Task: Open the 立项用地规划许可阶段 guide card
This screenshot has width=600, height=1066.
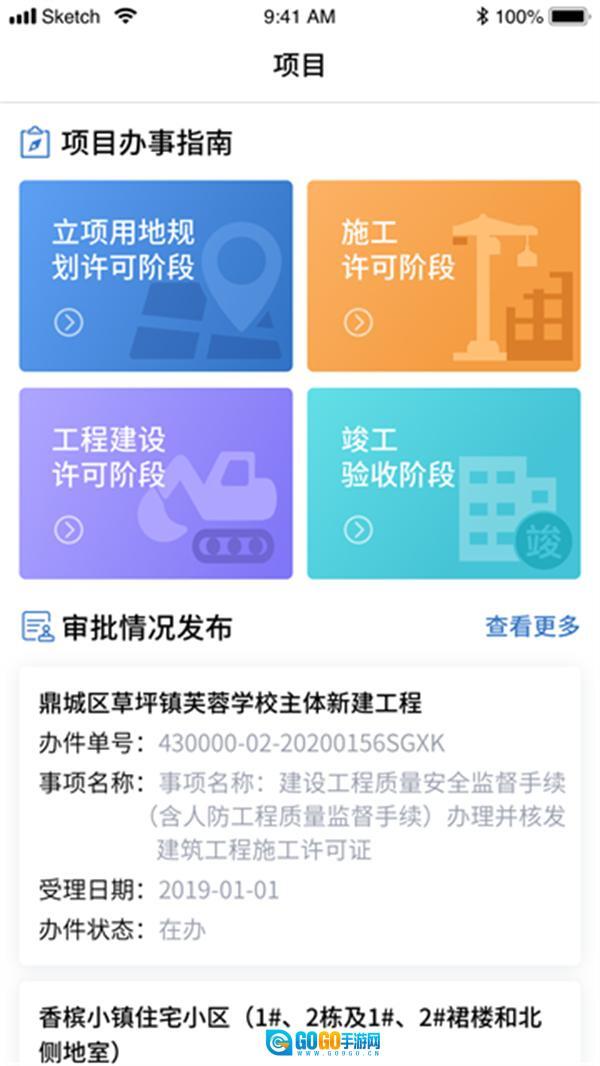Action: [156, 276]
